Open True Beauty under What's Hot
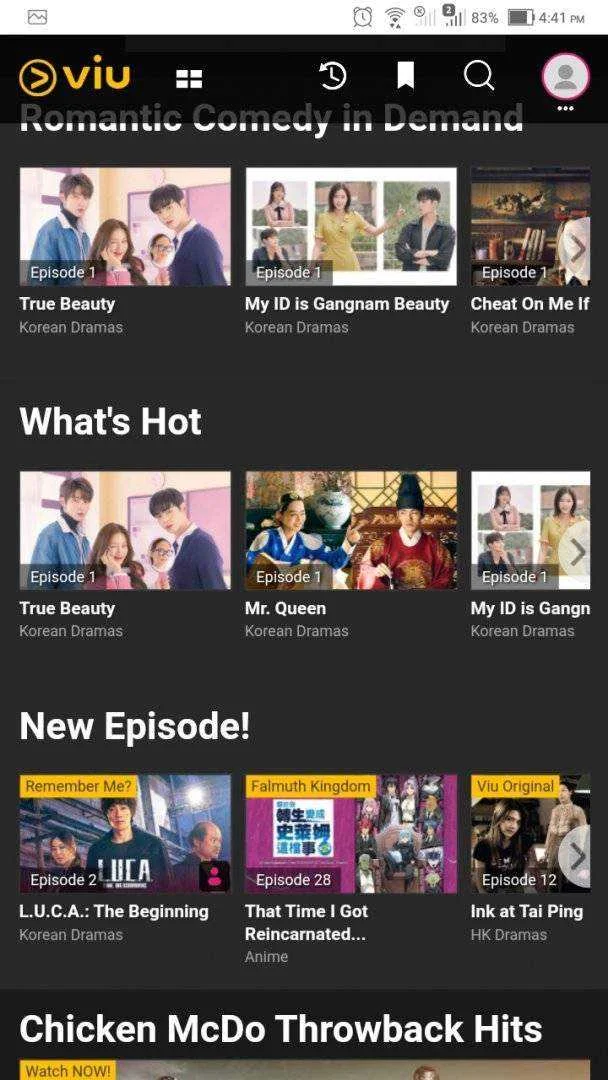 click(x=125, y=530)
